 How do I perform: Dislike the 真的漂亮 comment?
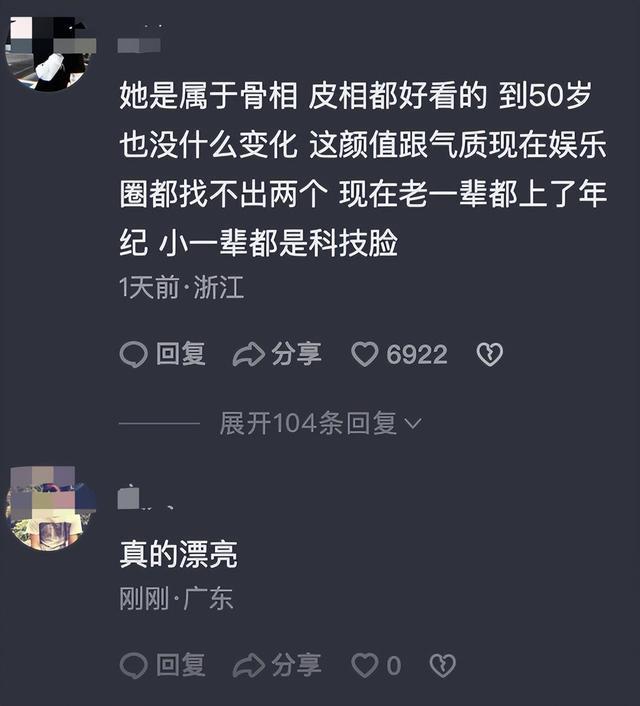442,664
